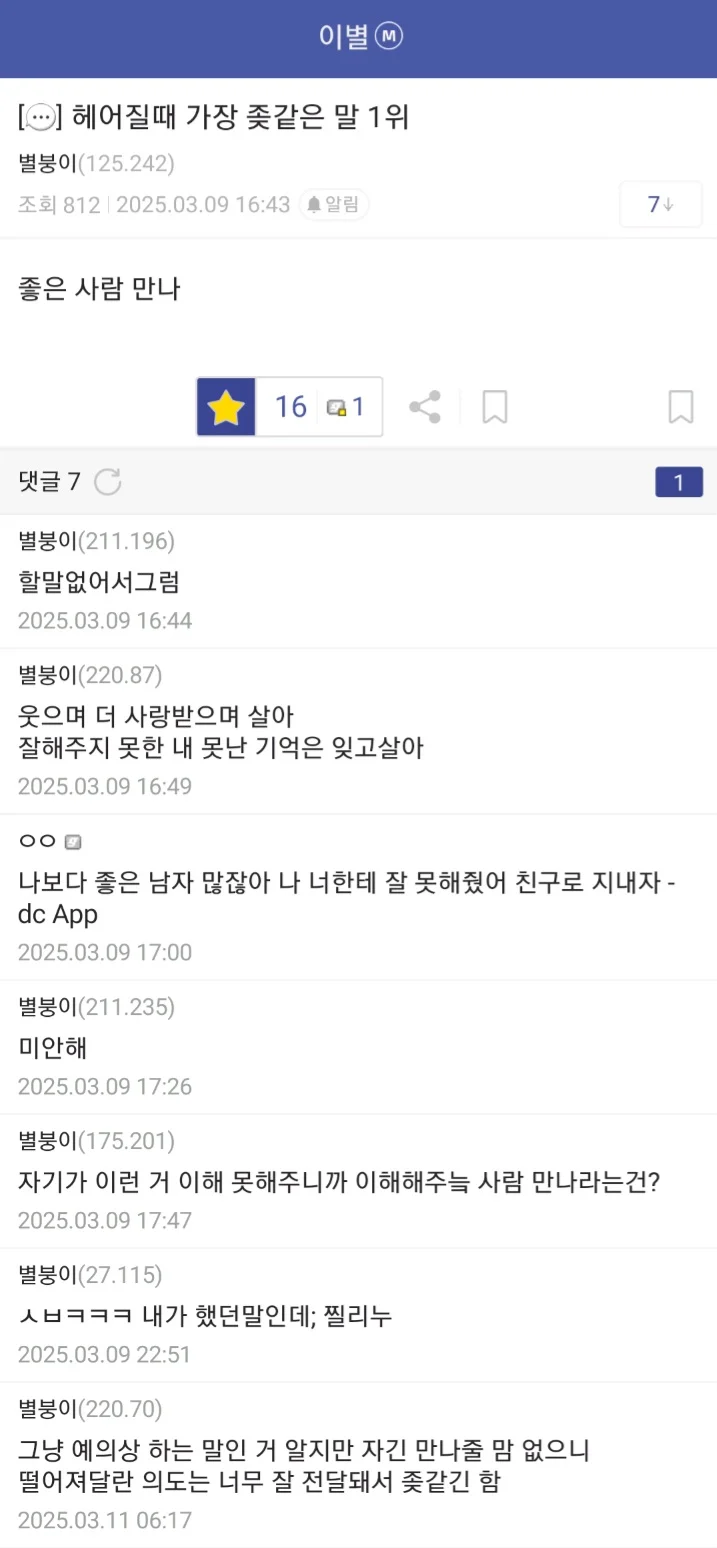This screenshot has height=1548, width=717.
Task: Reply to the comment 할말없어서그럼
Action: point(98,581)
